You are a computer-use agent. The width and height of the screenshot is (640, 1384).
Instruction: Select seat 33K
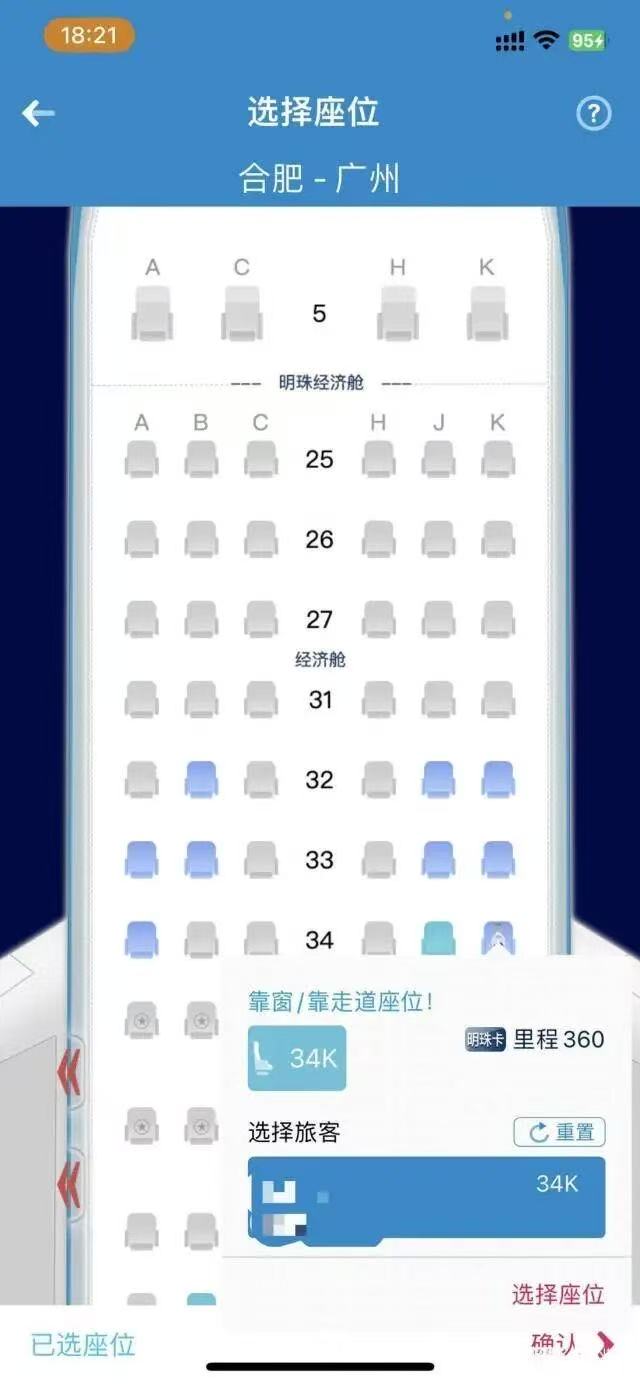click(498, 859)
